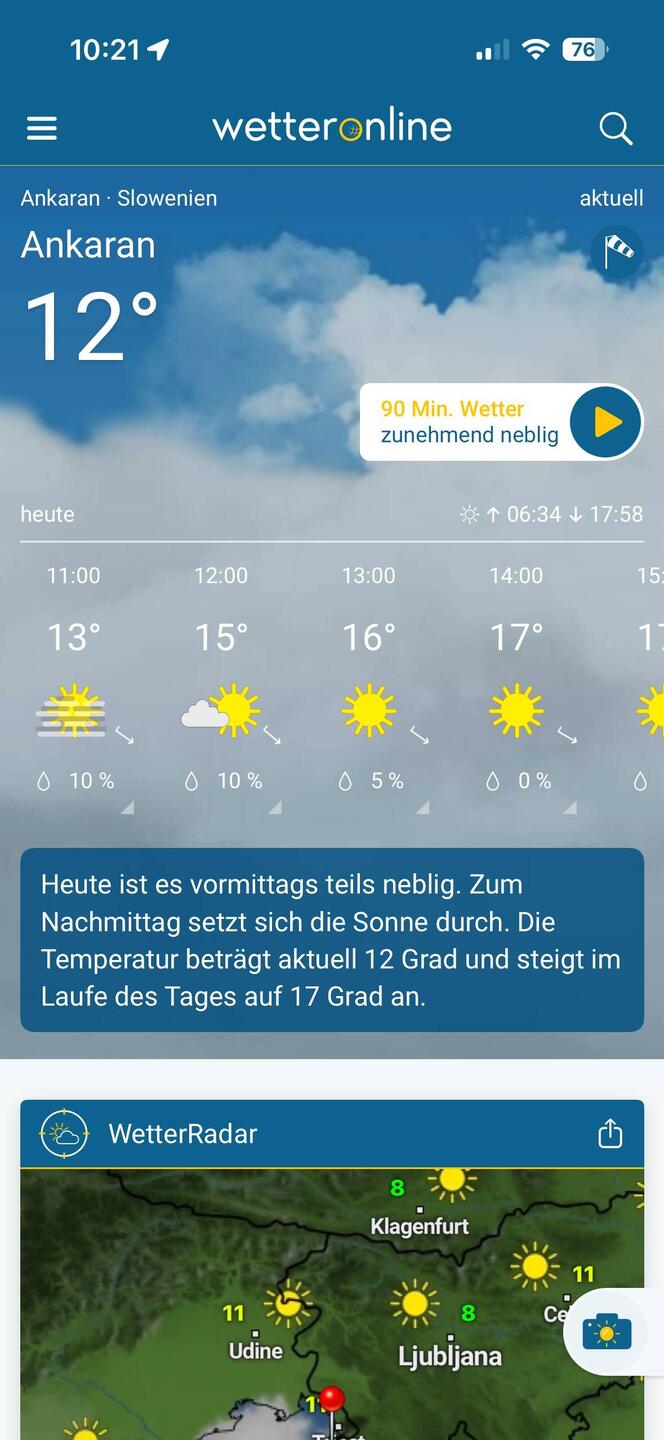Open the location search
The image size is (664, 1440).
[615, 128]
